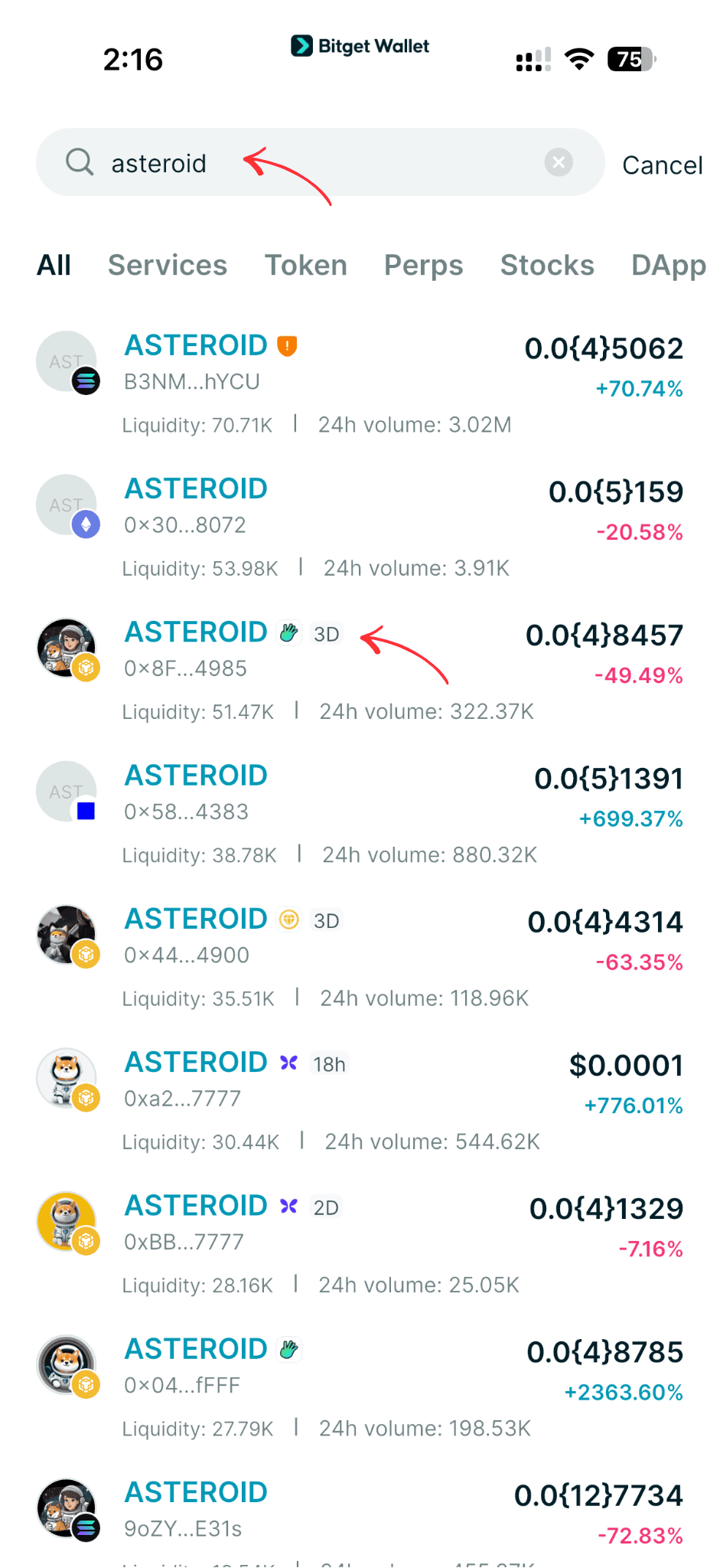Select the Perps filter
Image resolution: width=720 pixels, height=1568 pixels.
tap(423, 265)
